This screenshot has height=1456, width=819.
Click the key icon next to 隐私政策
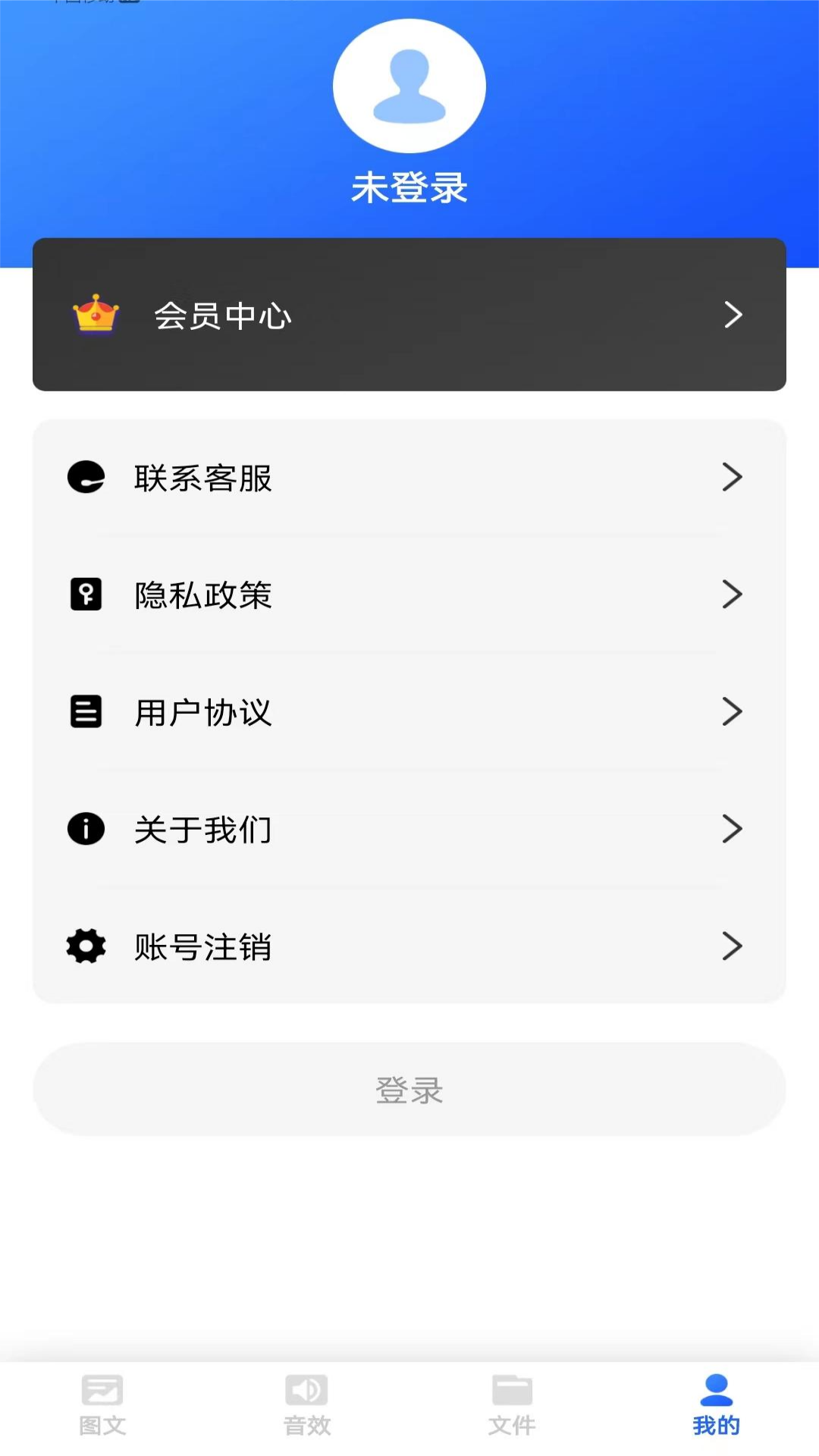click(85, 595)
